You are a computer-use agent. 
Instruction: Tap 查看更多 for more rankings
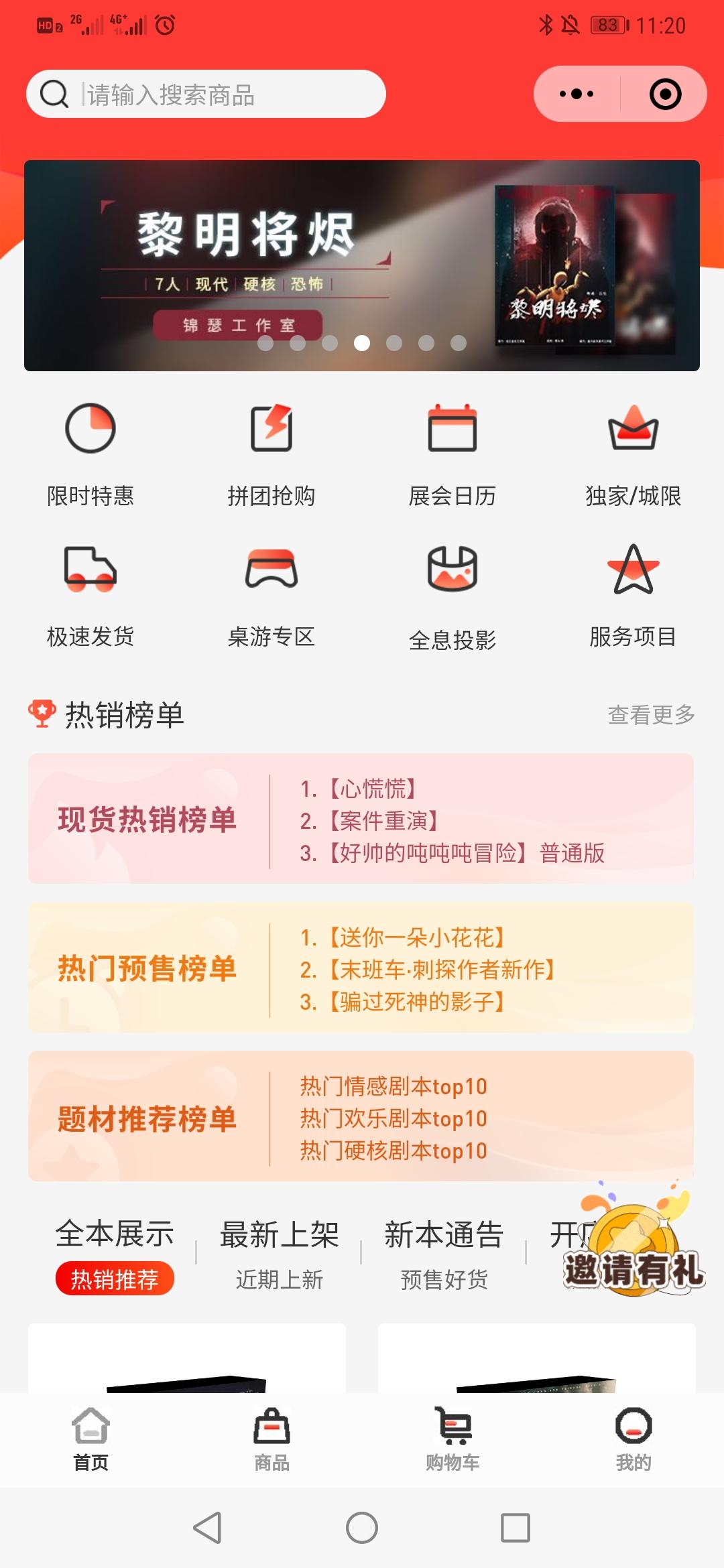point(651,715)
